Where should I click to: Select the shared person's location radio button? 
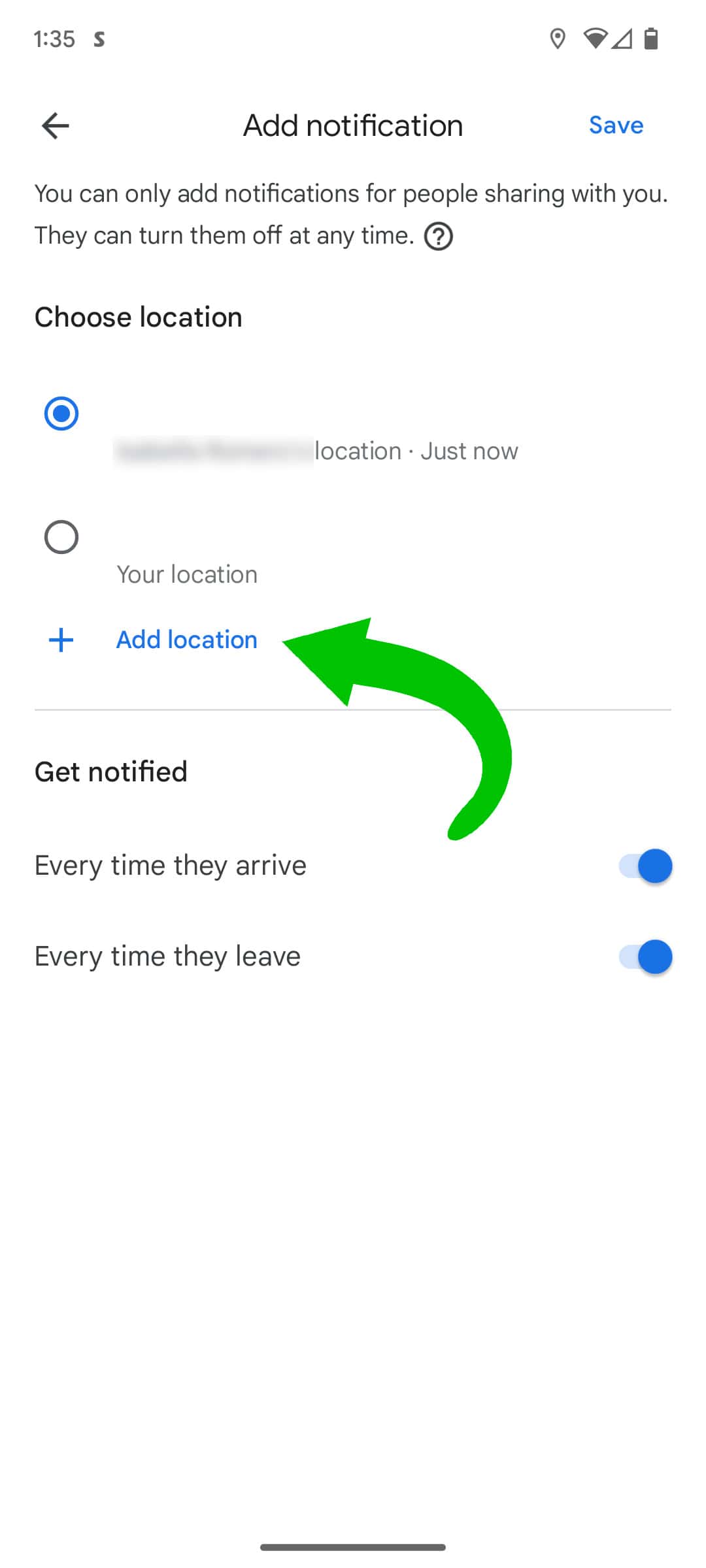click(x=61, y=413)
